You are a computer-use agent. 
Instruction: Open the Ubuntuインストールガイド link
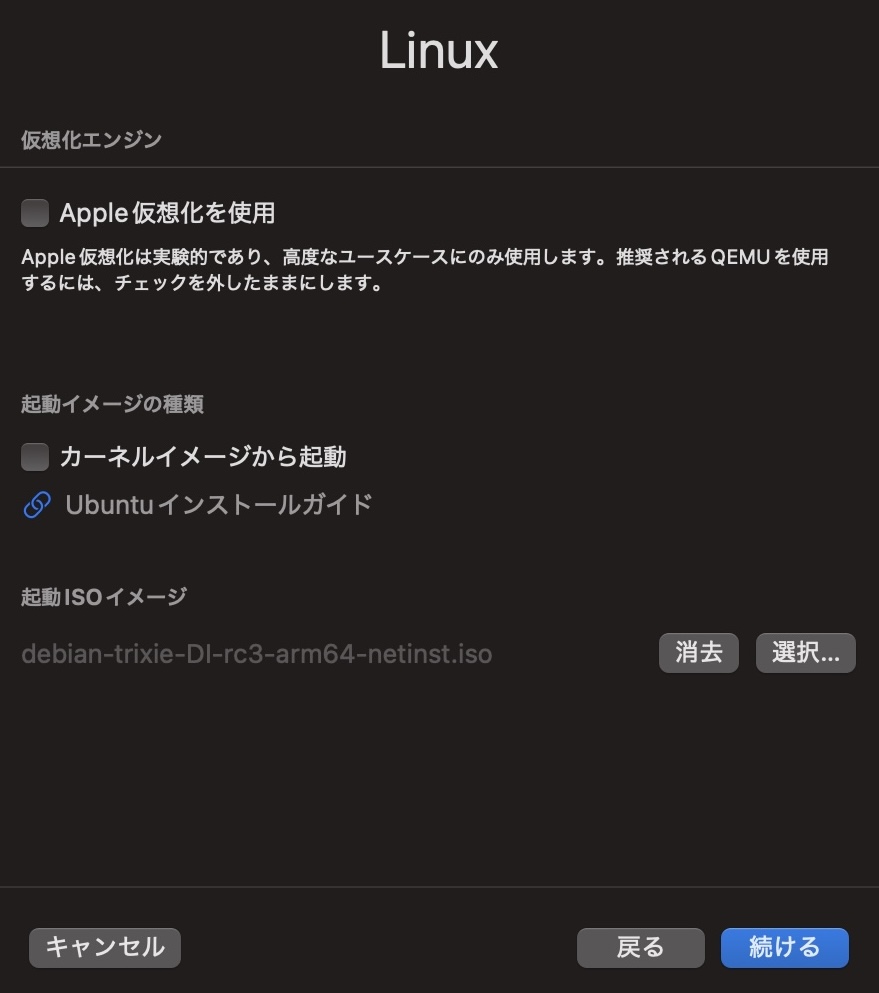(x=218, y=505)
